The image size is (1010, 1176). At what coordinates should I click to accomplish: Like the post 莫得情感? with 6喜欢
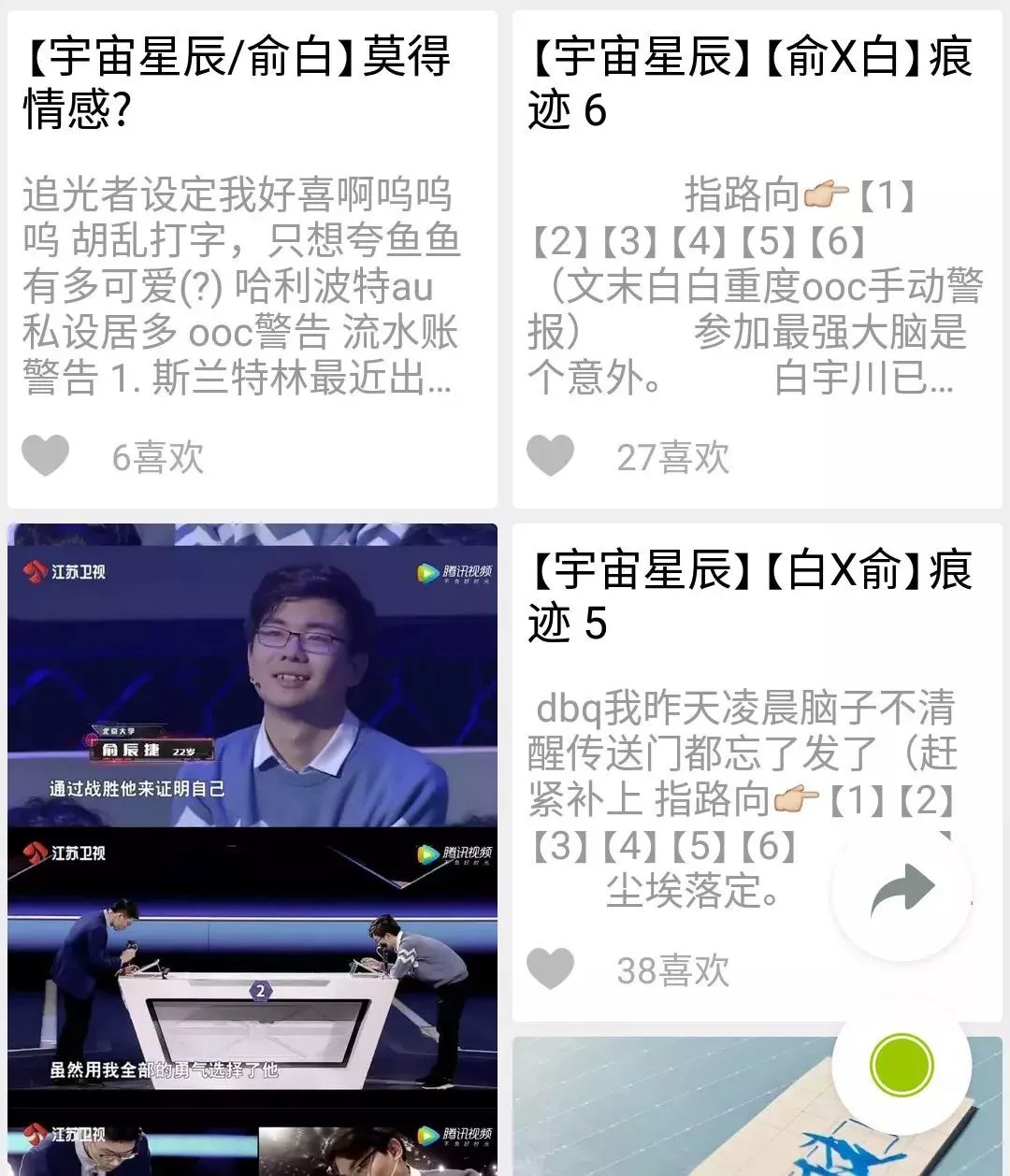coord(46,456)
